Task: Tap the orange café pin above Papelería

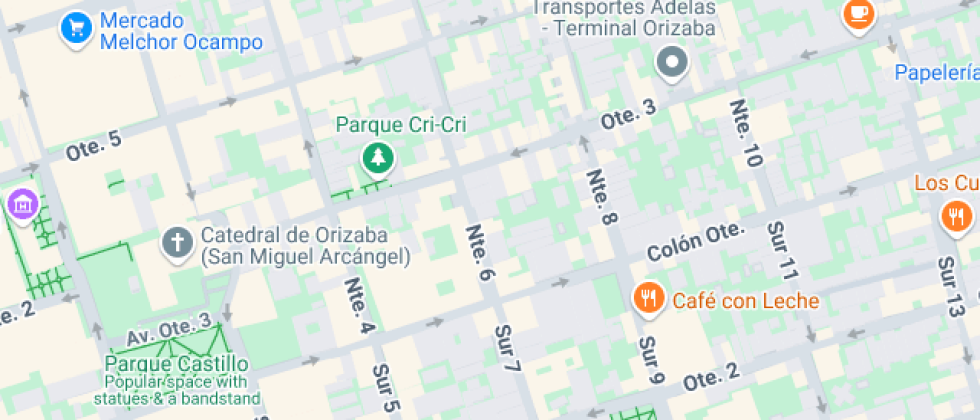Action: click(x=857, y=14)
